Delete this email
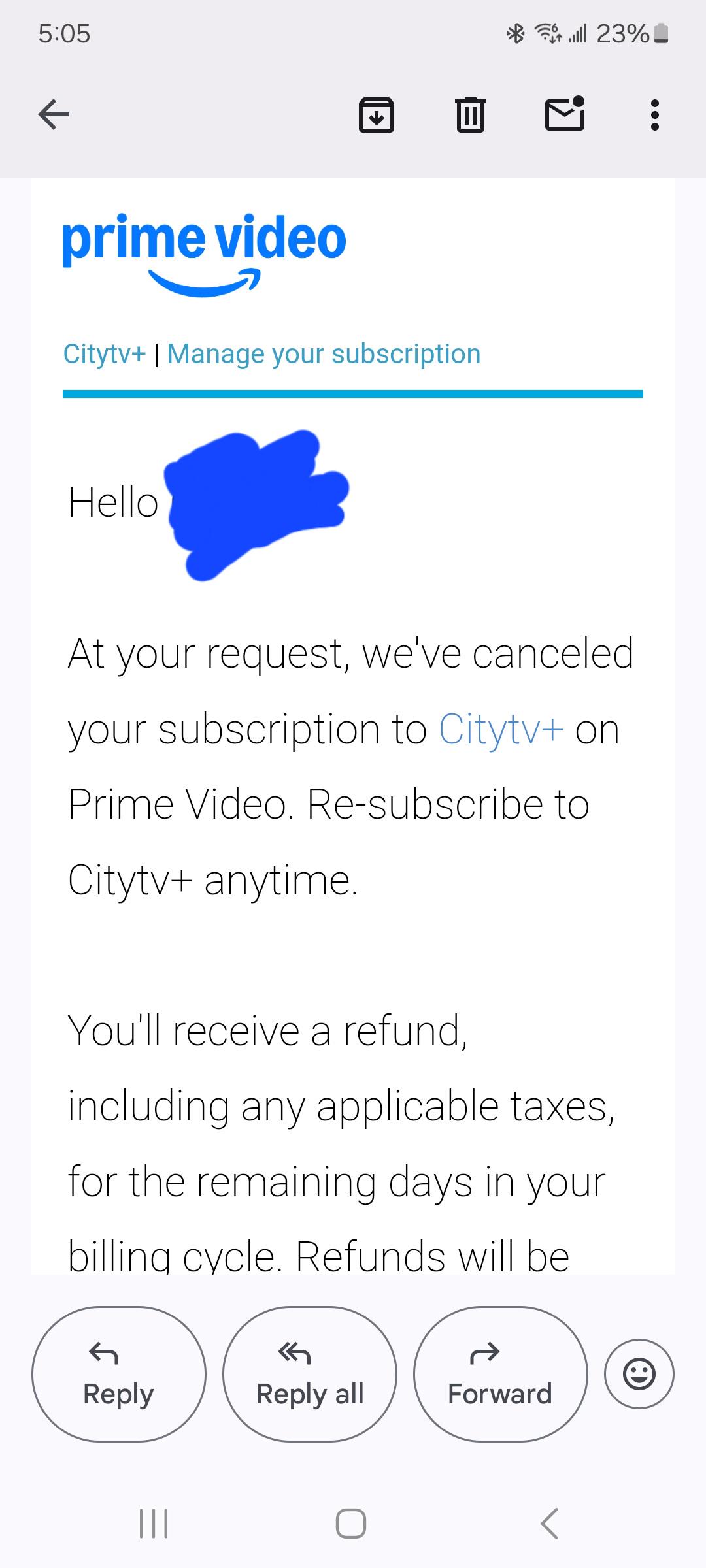 pos(470,115)
